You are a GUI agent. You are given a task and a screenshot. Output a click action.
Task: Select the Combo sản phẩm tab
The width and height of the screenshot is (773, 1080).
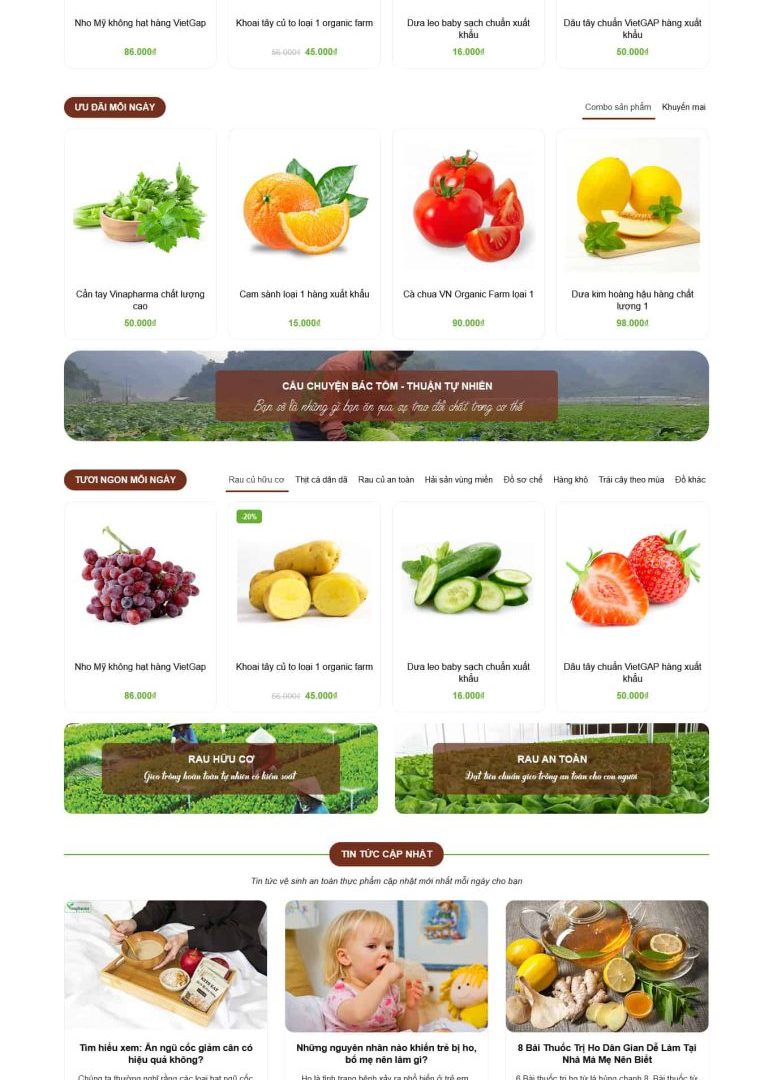[617, 107]
